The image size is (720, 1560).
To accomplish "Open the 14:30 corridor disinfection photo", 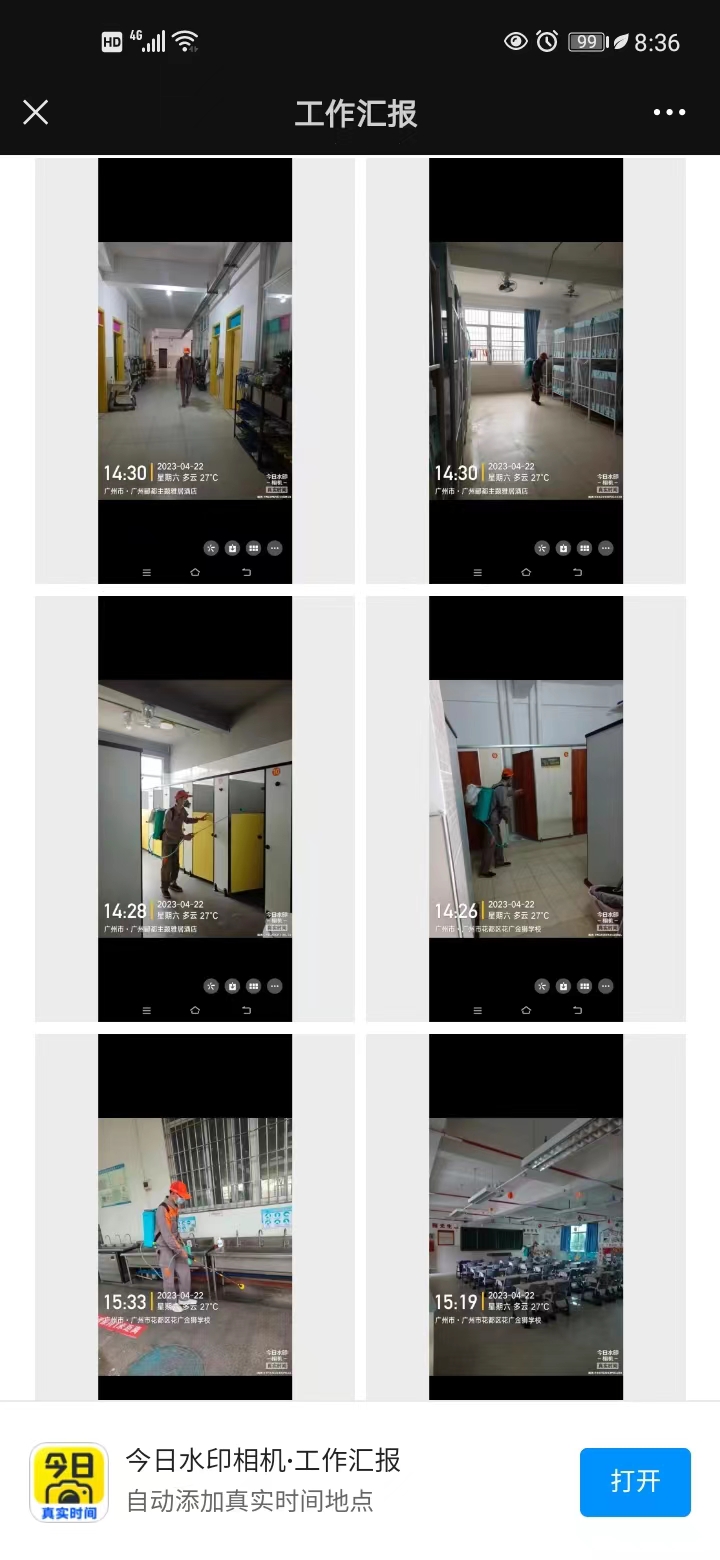I will [195, 371].
